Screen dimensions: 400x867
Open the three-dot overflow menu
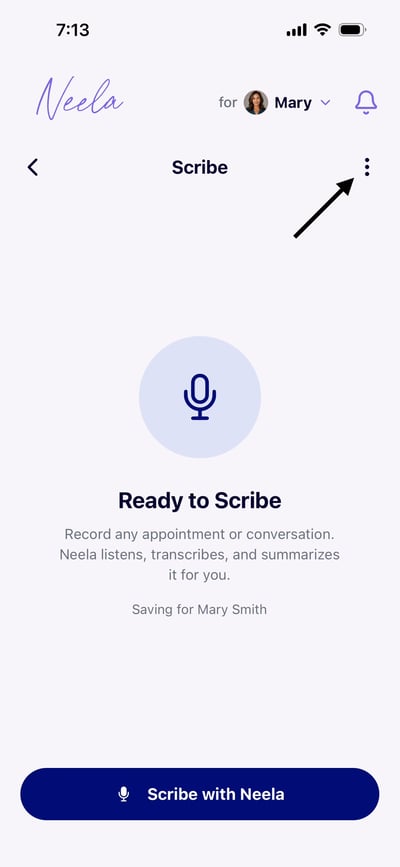[x=366, y=167]
